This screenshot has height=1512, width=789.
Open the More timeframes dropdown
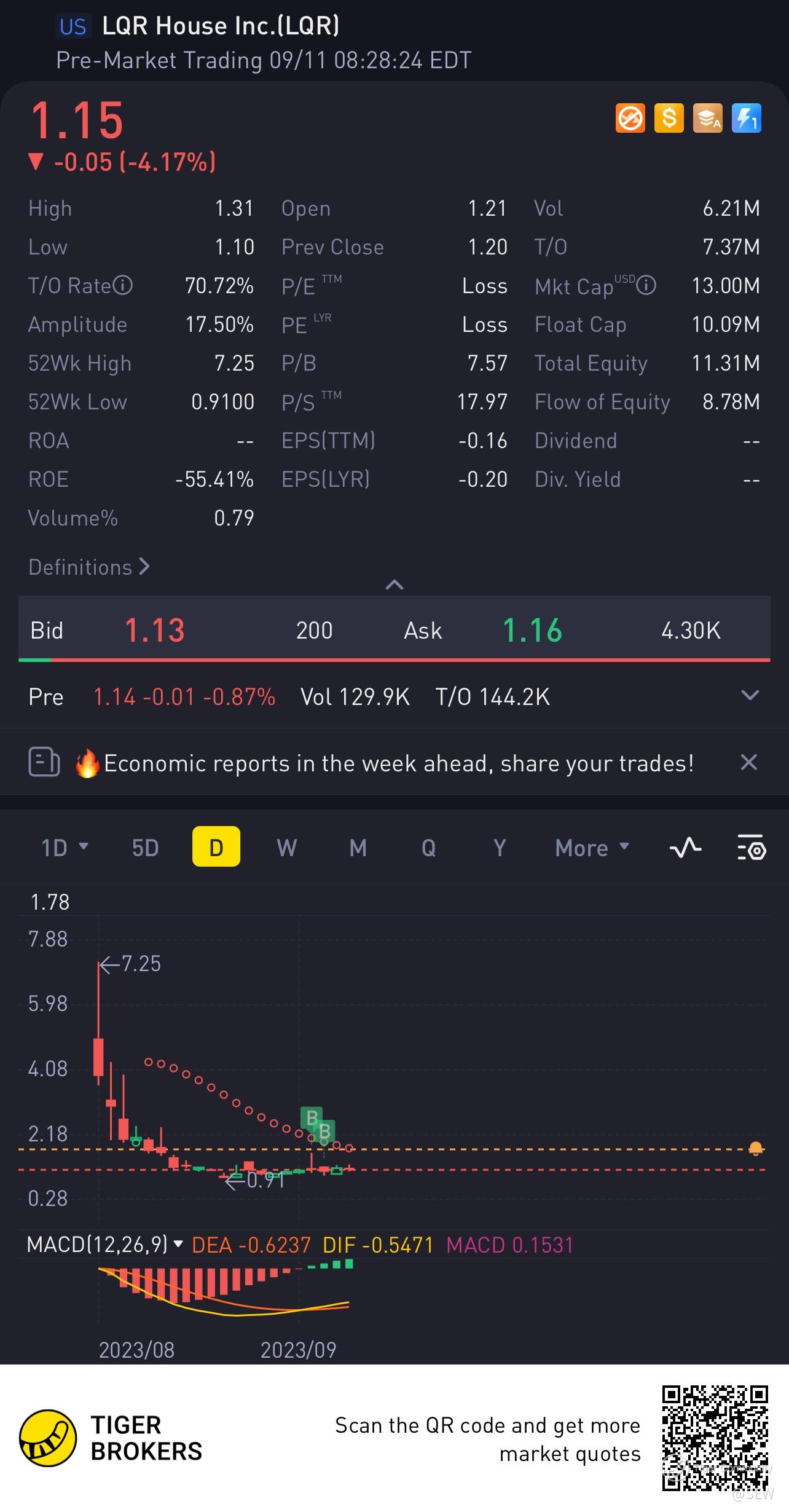pyautogui.click(x=592, y=848)
